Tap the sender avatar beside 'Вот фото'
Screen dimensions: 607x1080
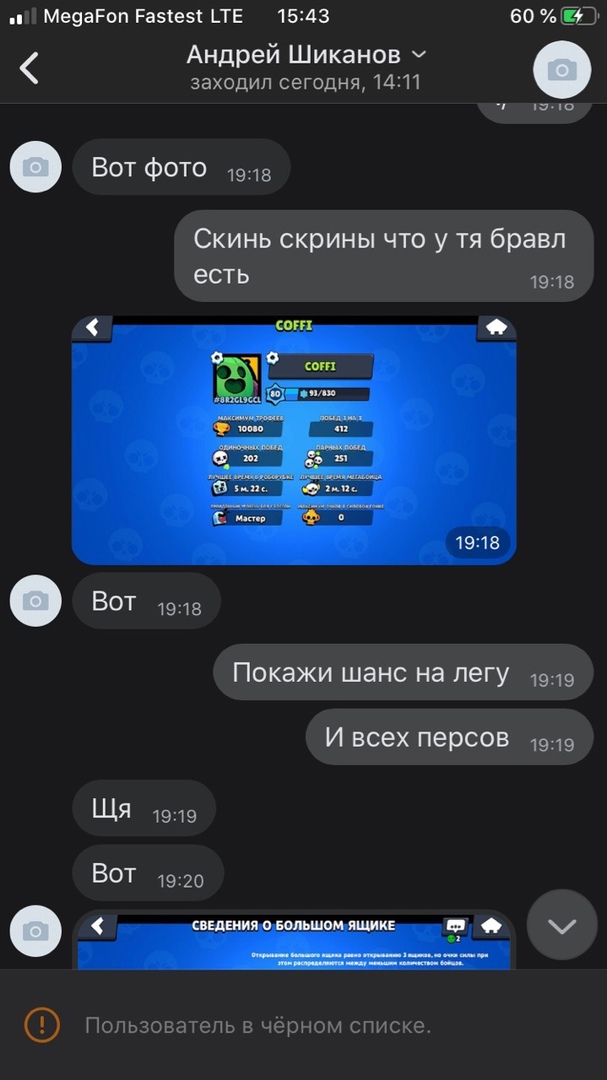35,167
